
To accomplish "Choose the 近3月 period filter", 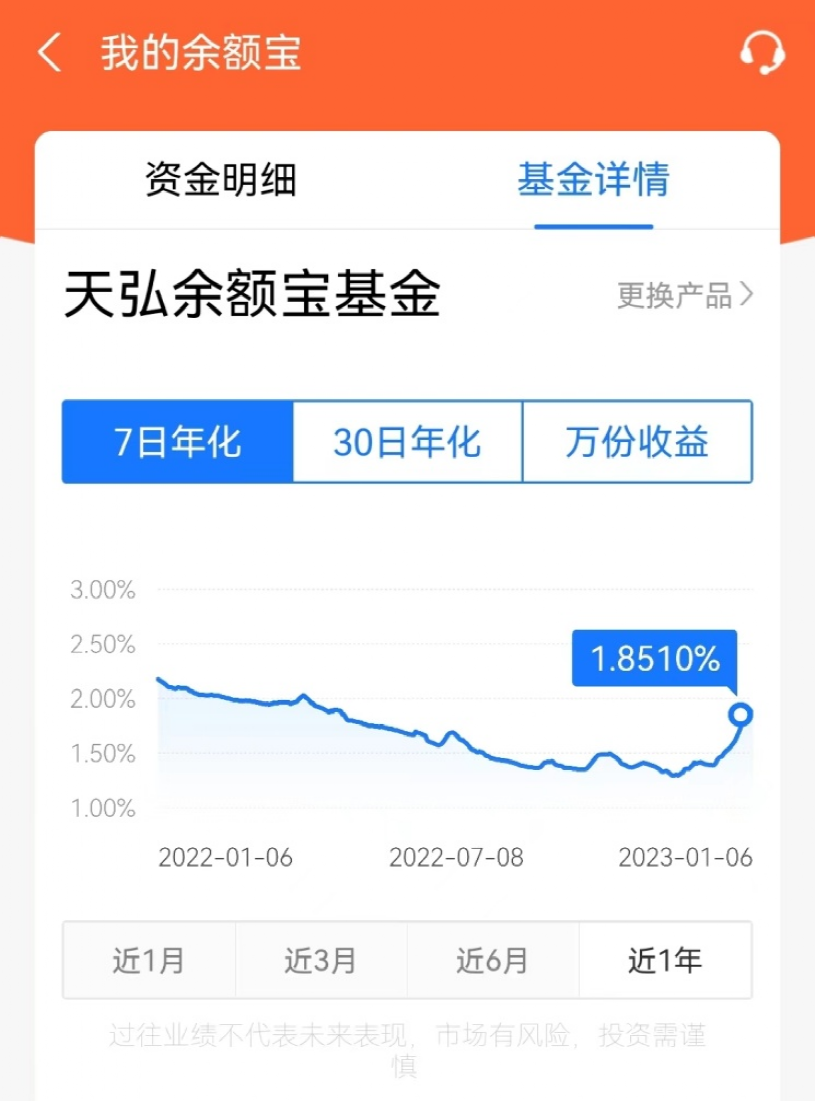I will 321,960.
